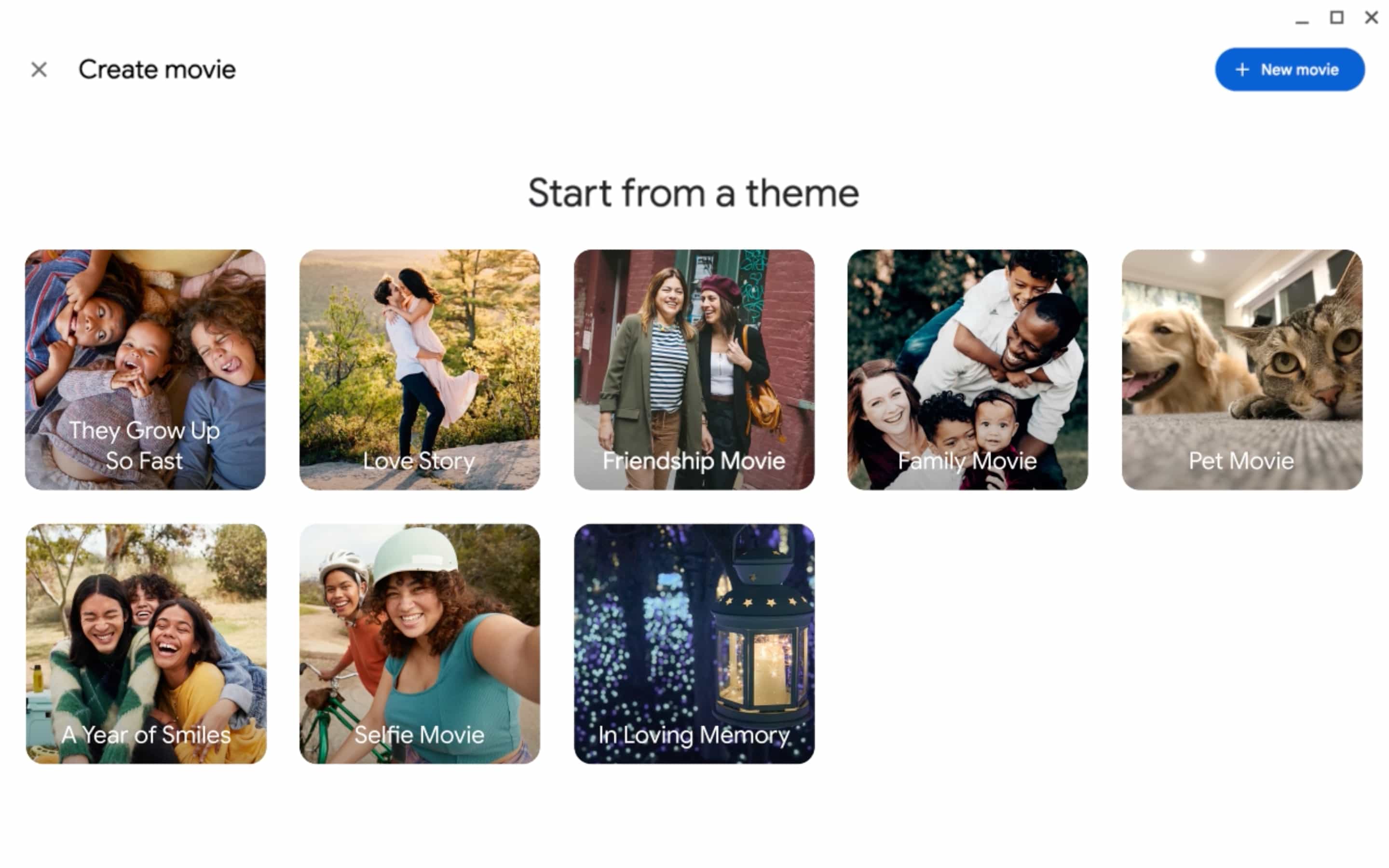Pick the Family Movie theme
Screen dimensions: 1389x868
tap(967, 369)
